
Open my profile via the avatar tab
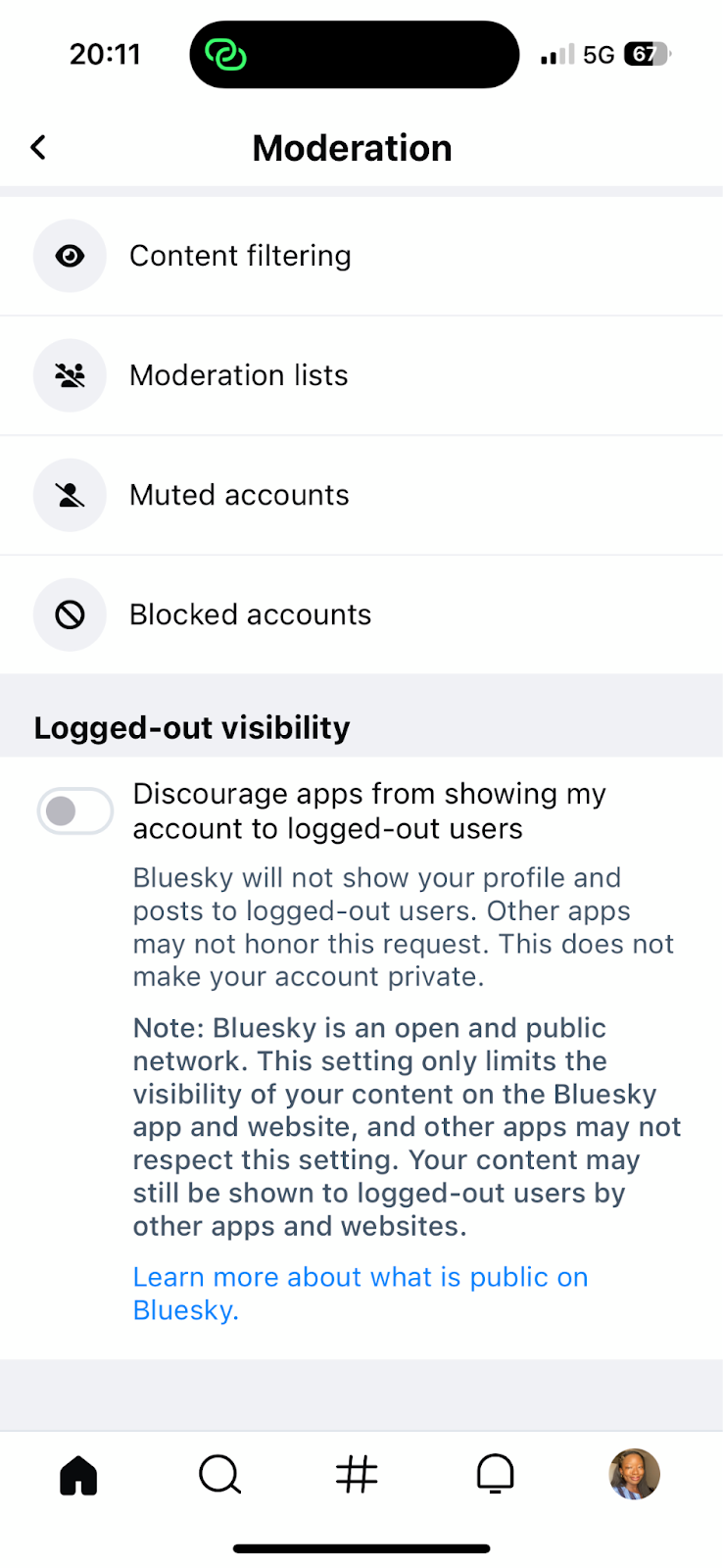tap(635, 1474)
